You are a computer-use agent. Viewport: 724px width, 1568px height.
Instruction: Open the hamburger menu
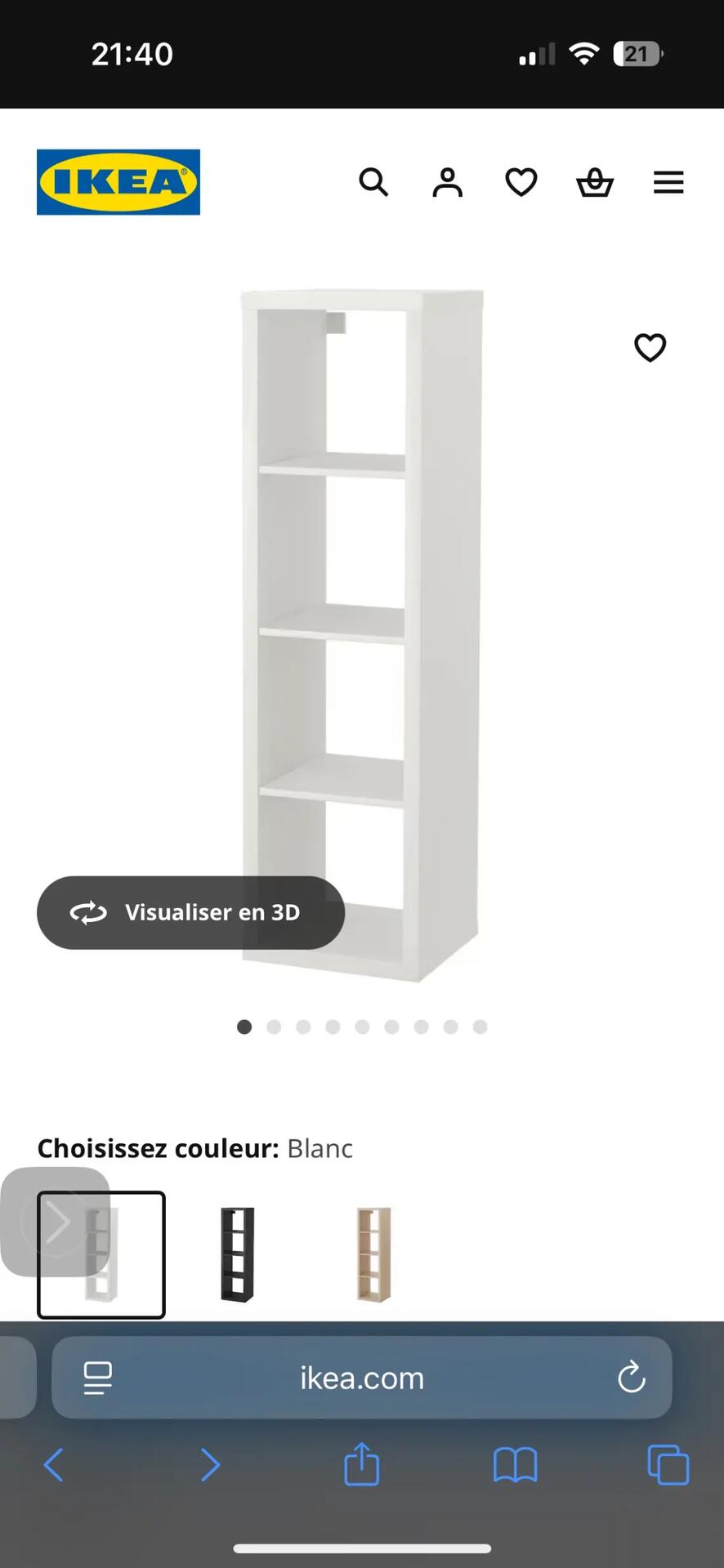point(668,182)
